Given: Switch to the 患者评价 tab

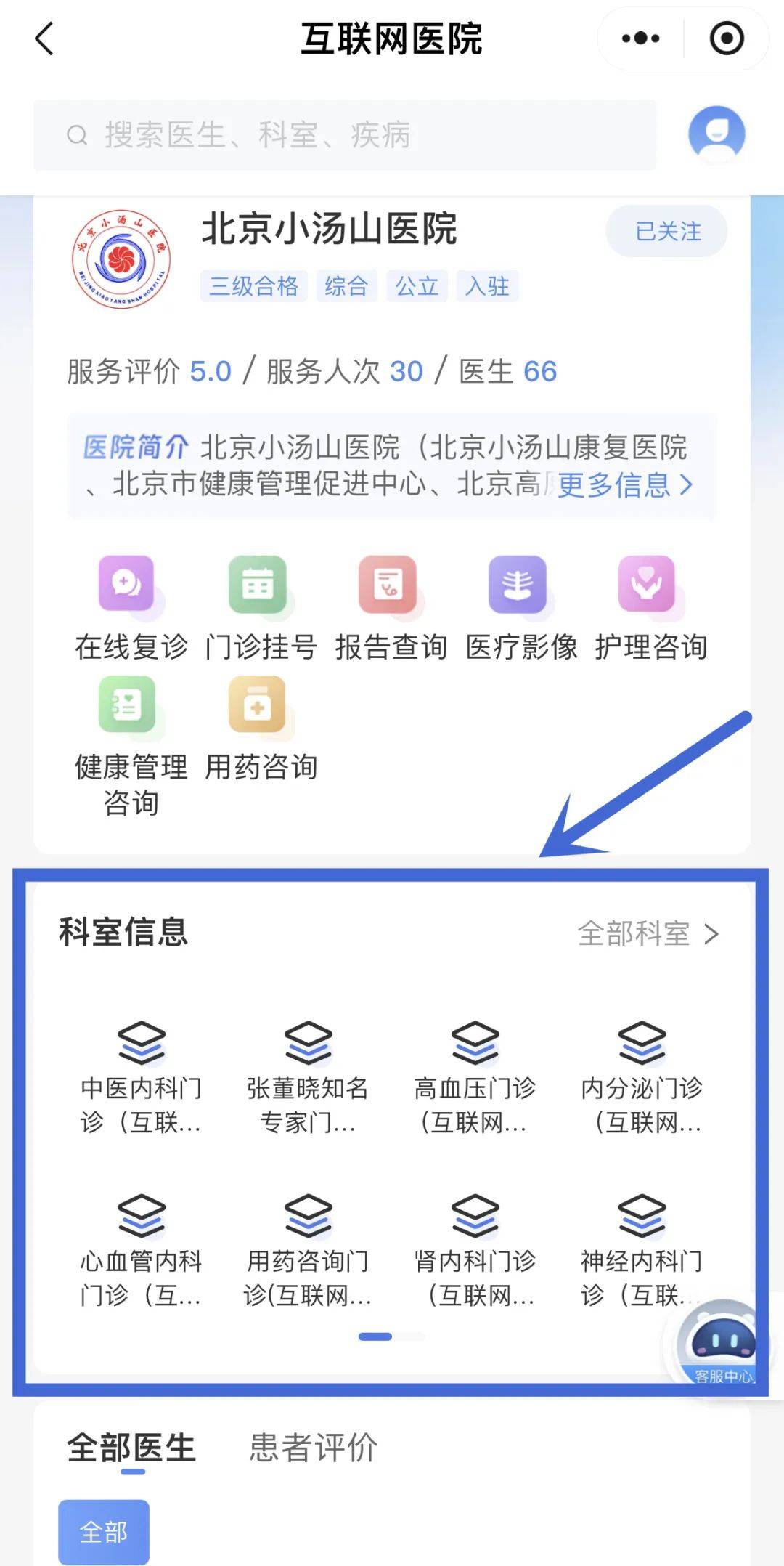Looking at the screenshot, I should [313, 1448].
